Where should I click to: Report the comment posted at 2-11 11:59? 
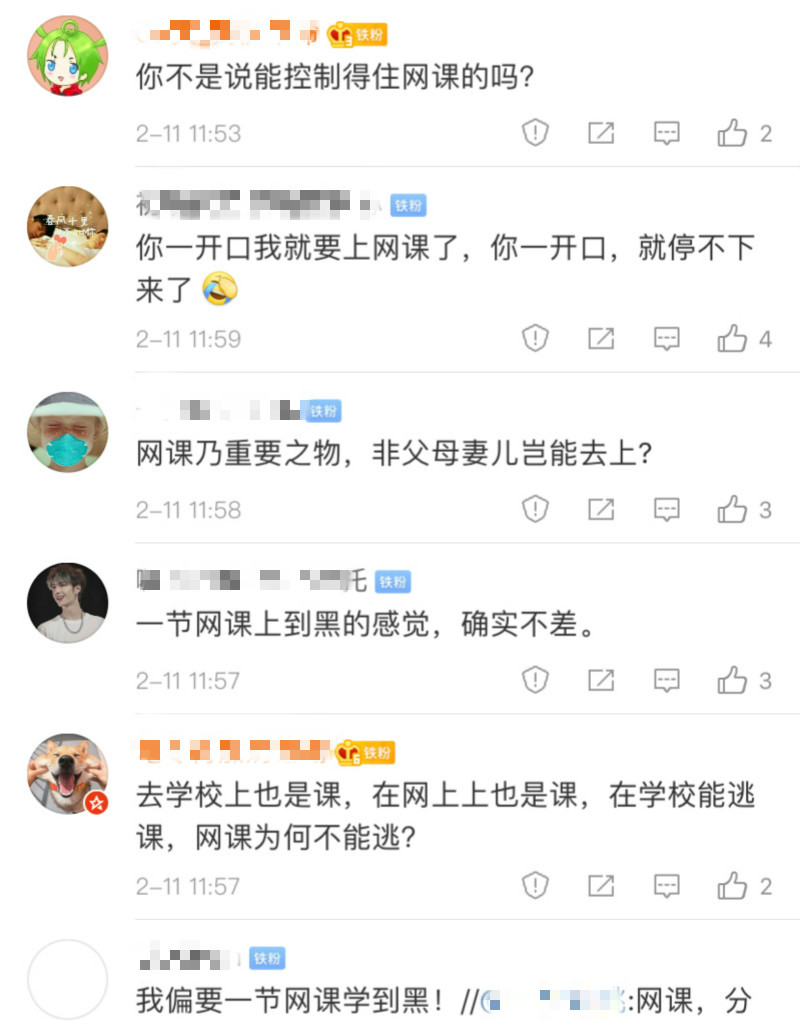(x=536, y=339)
